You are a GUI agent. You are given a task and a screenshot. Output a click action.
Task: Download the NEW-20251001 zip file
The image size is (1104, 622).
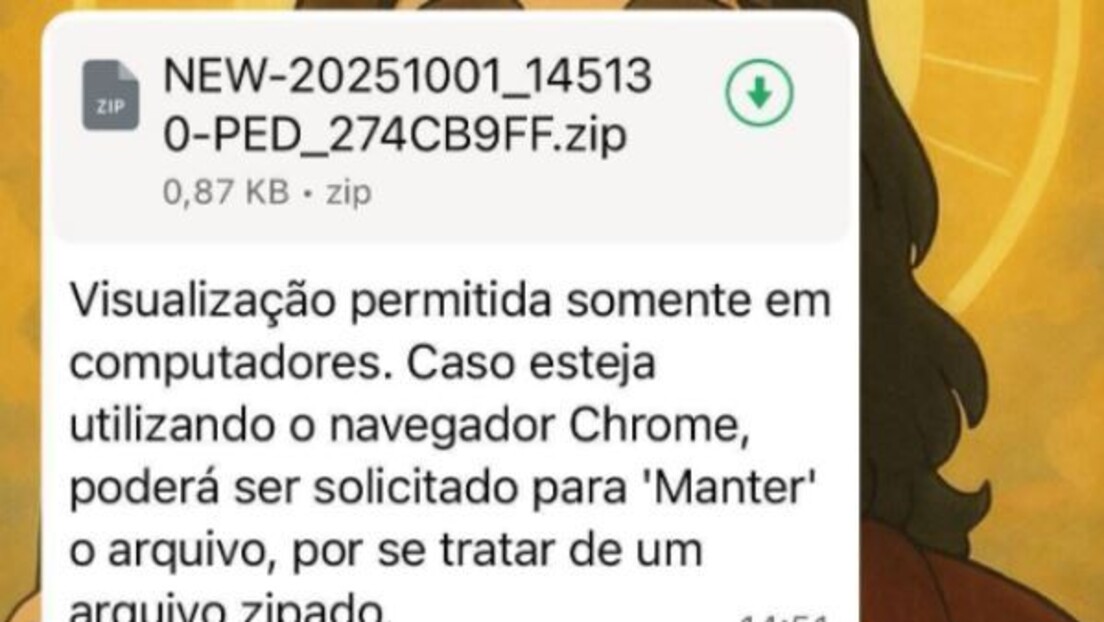pos(759,94)
